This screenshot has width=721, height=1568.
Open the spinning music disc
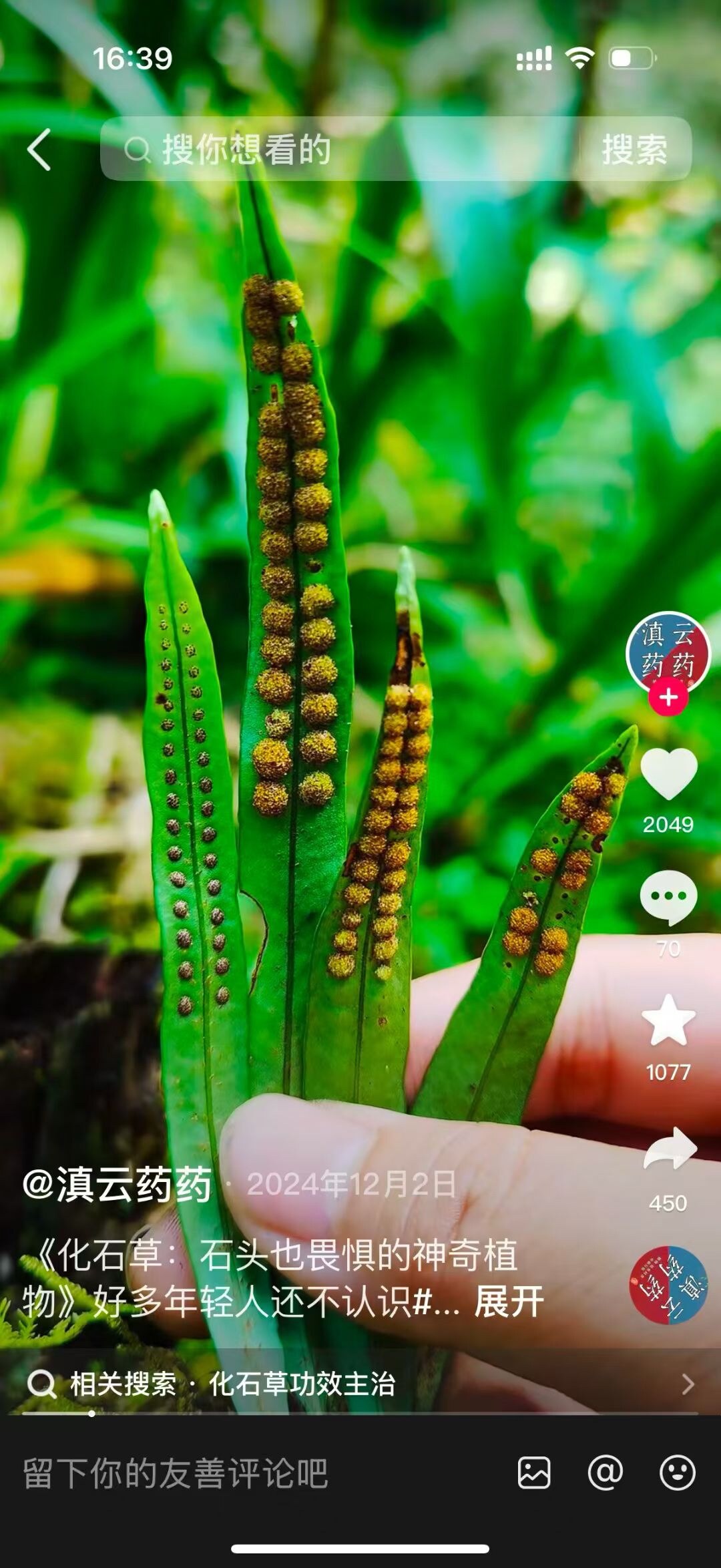coord(668,1284)
